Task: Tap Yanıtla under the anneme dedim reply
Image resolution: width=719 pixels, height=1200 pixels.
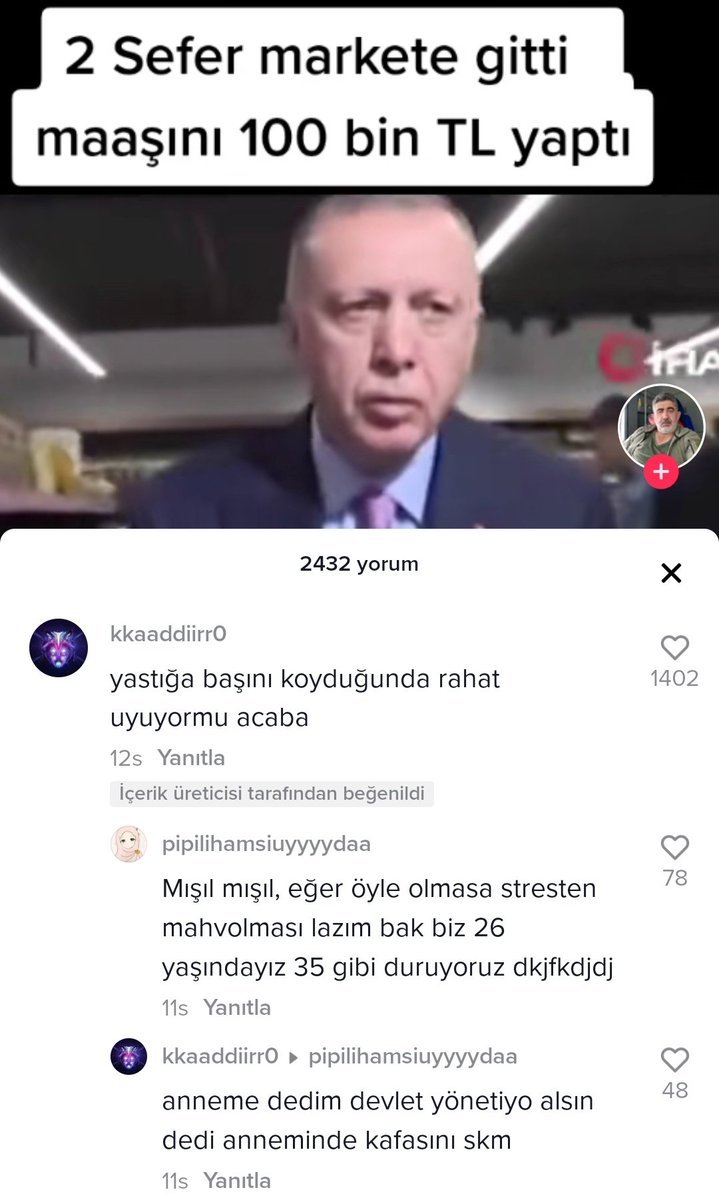Action: click(x=237, y=1181)
